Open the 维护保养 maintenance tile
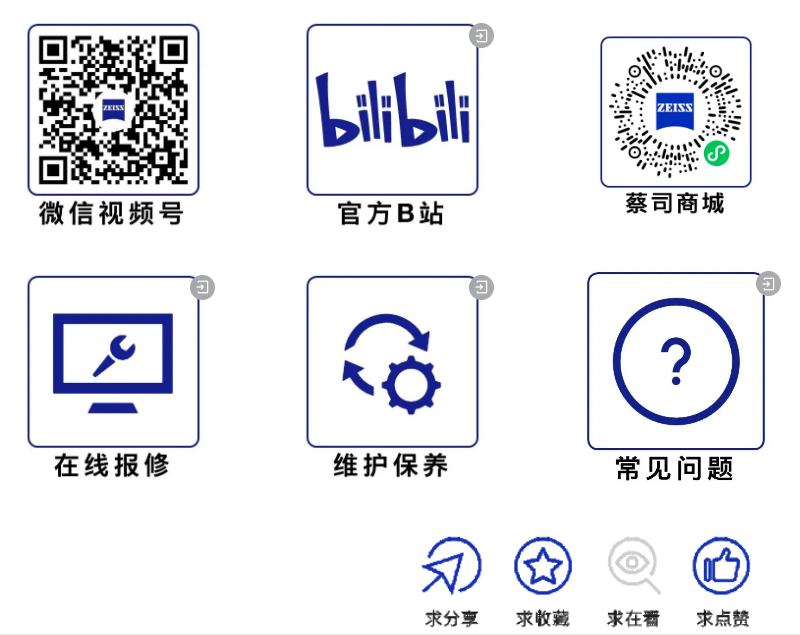The height and width of the screenshot is (635, 800). (392, 362)
